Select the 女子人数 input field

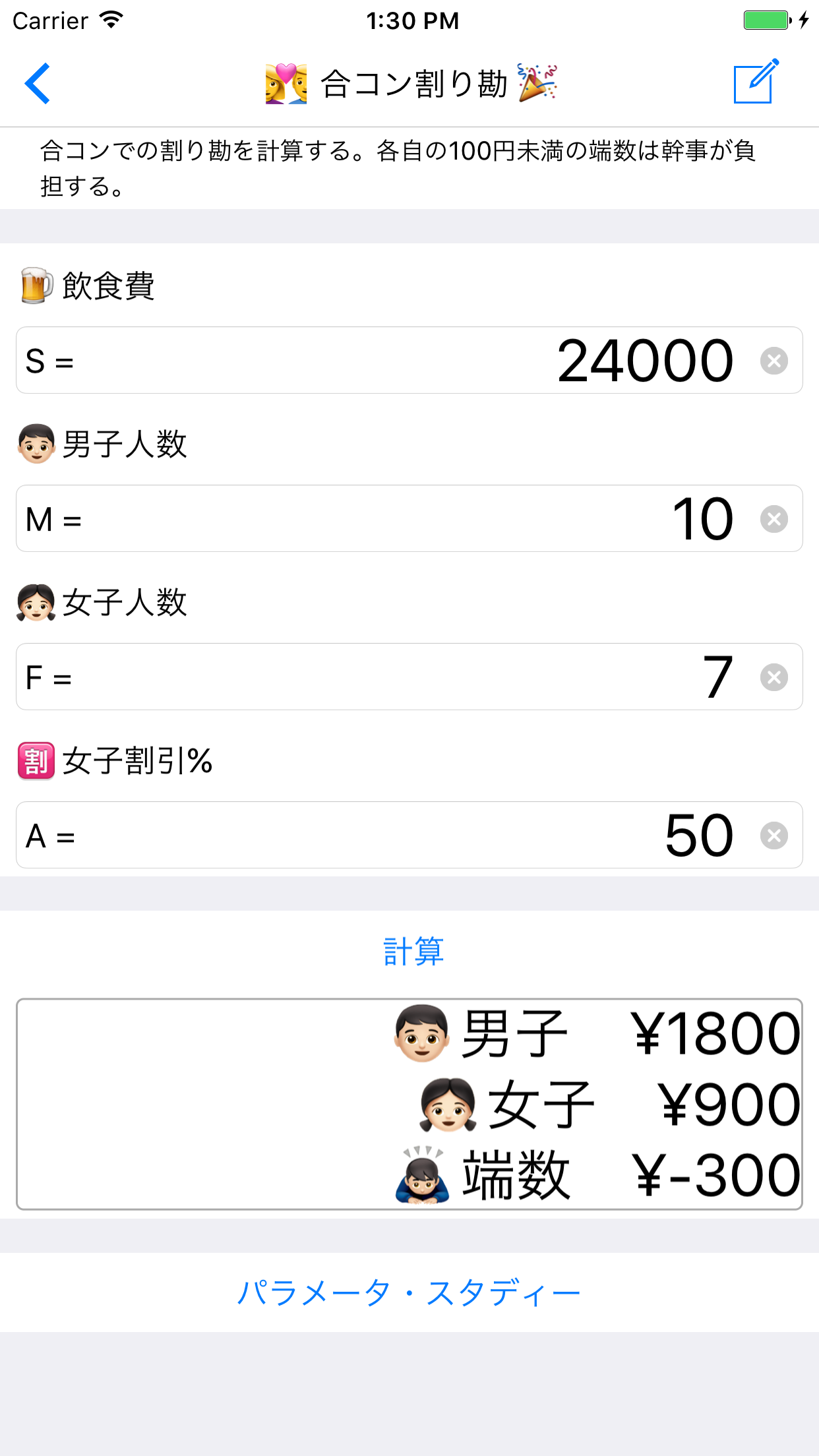[330, 677]
